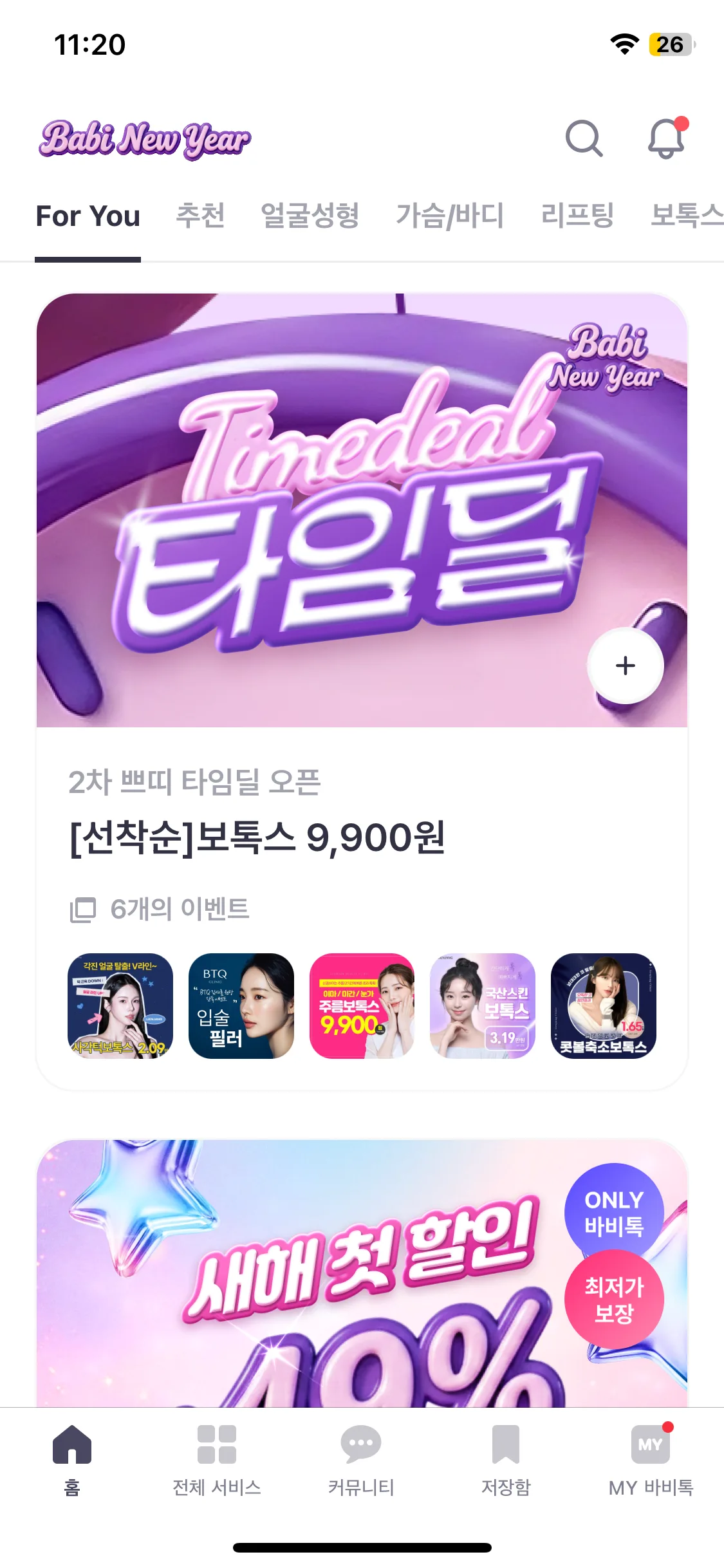Open the search magnifier icon

point(584,138)
